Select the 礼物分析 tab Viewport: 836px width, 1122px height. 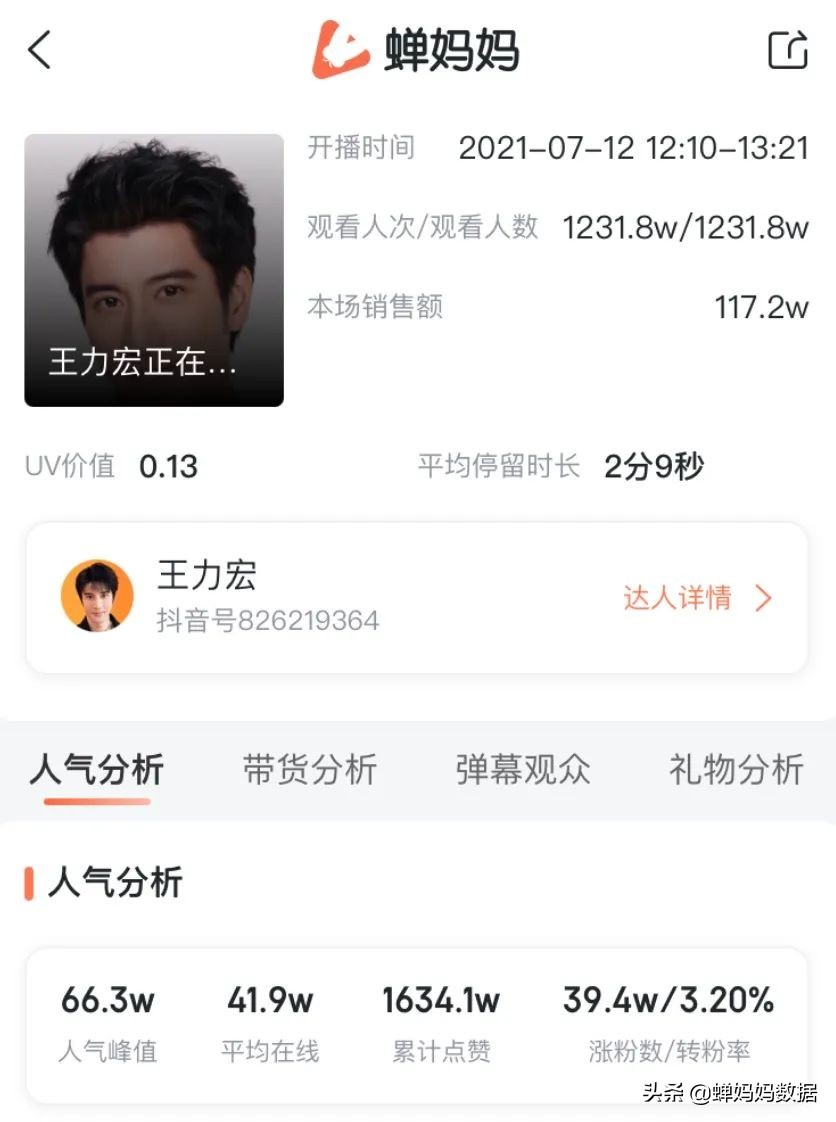click(x=734, y=769)
